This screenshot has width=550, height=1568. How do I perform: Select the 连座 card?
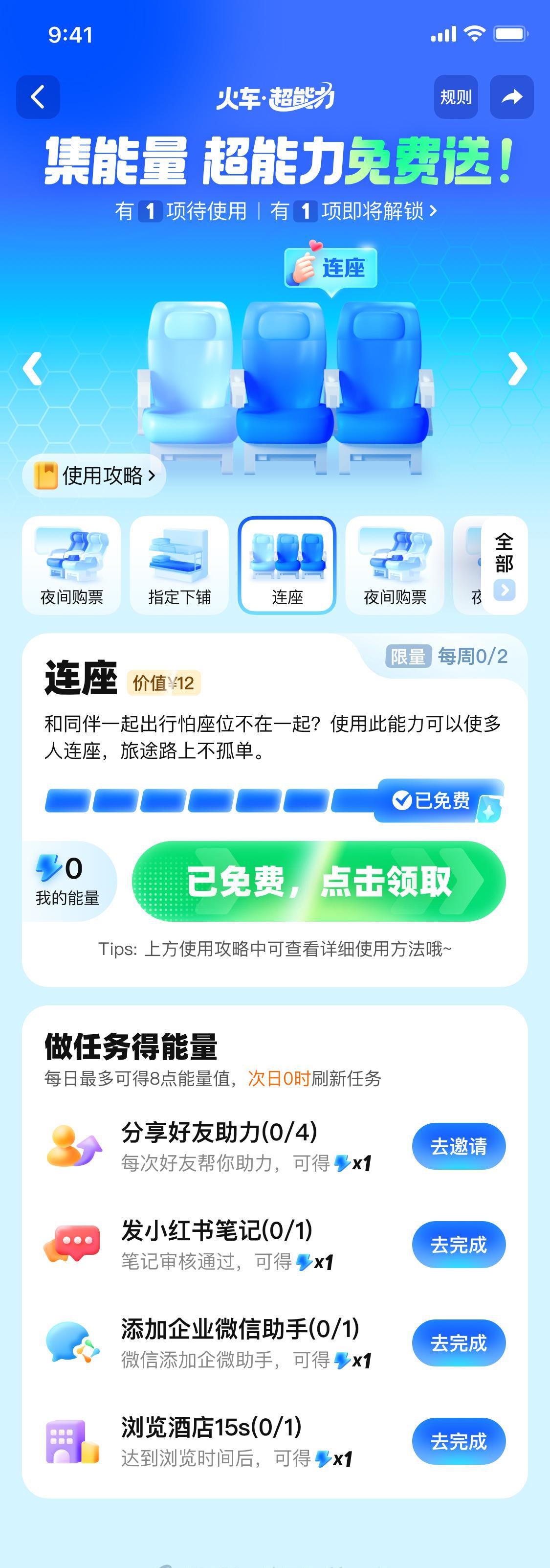286,566
